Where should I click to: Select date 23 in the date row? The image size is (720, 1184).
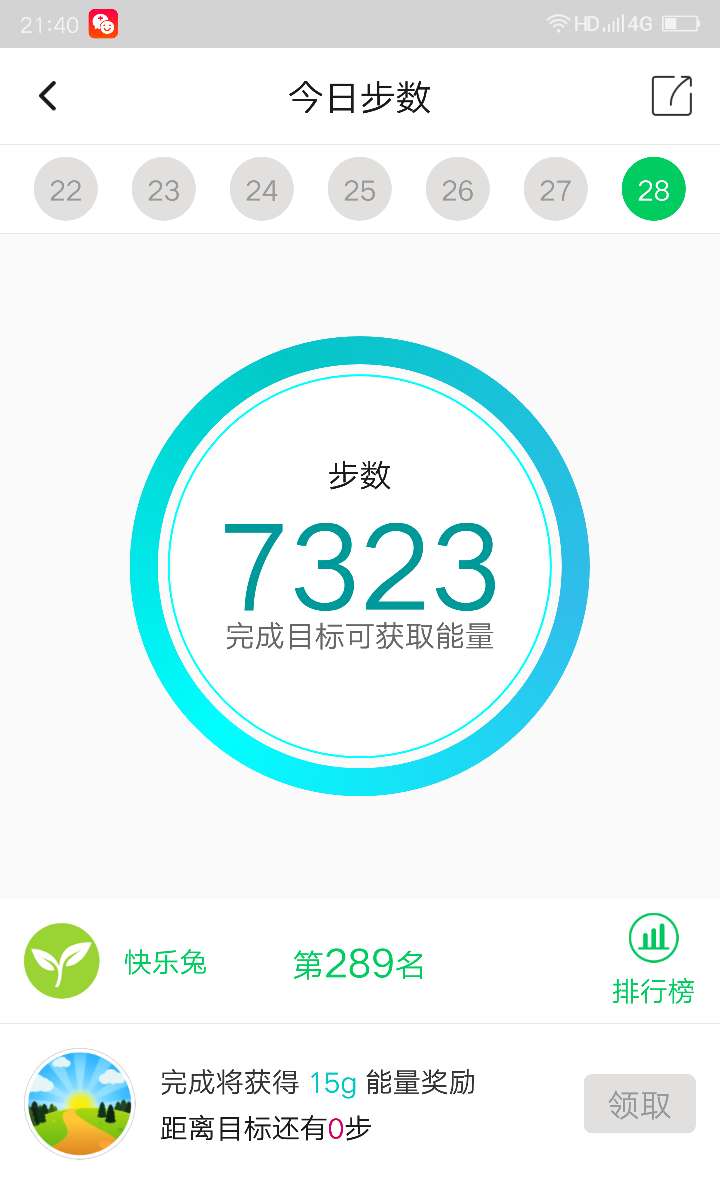(x=163, y=189)
